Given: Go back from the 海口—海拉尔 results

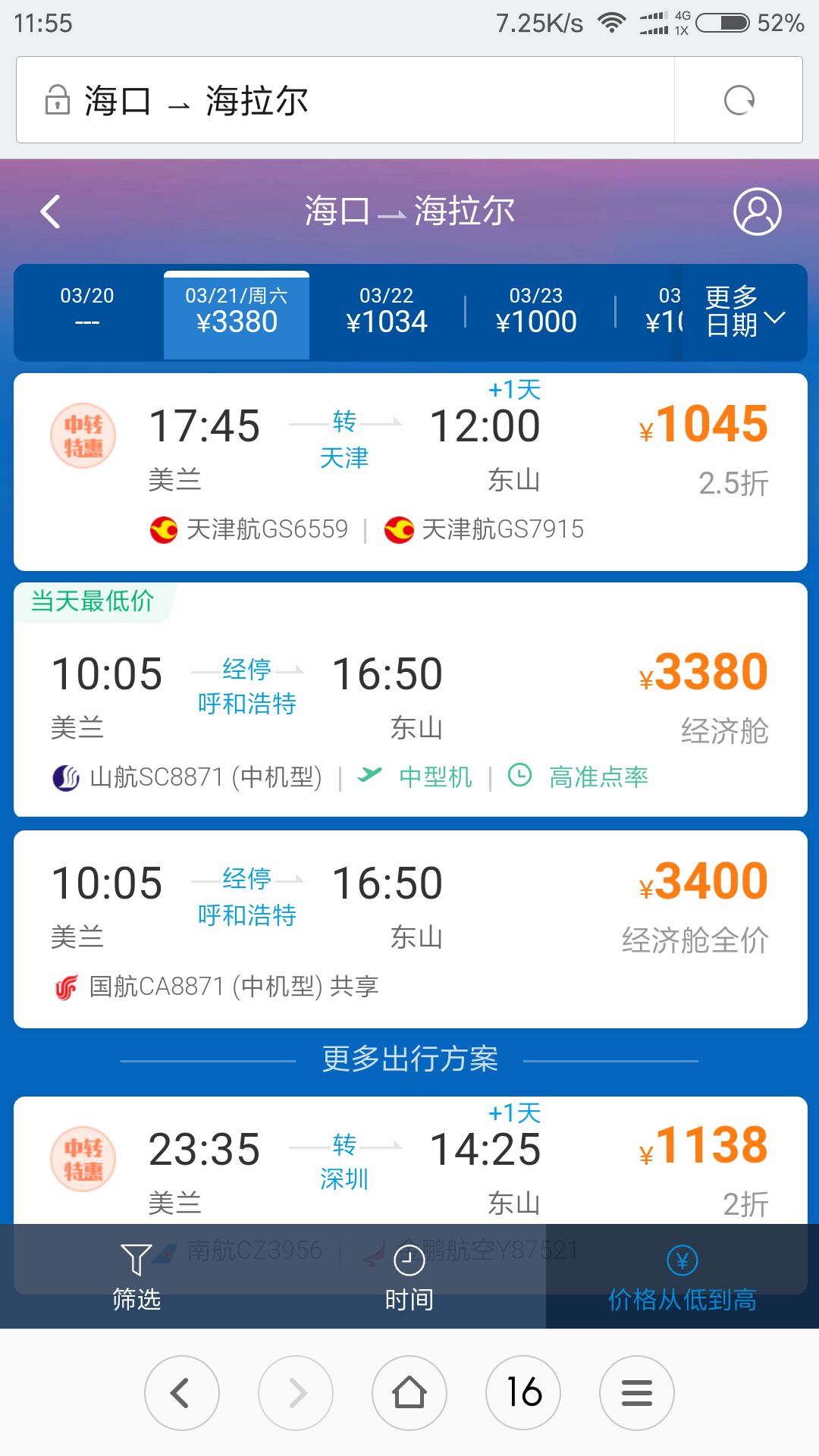Looking at the screenshot, I should click(x=51, y=212).
